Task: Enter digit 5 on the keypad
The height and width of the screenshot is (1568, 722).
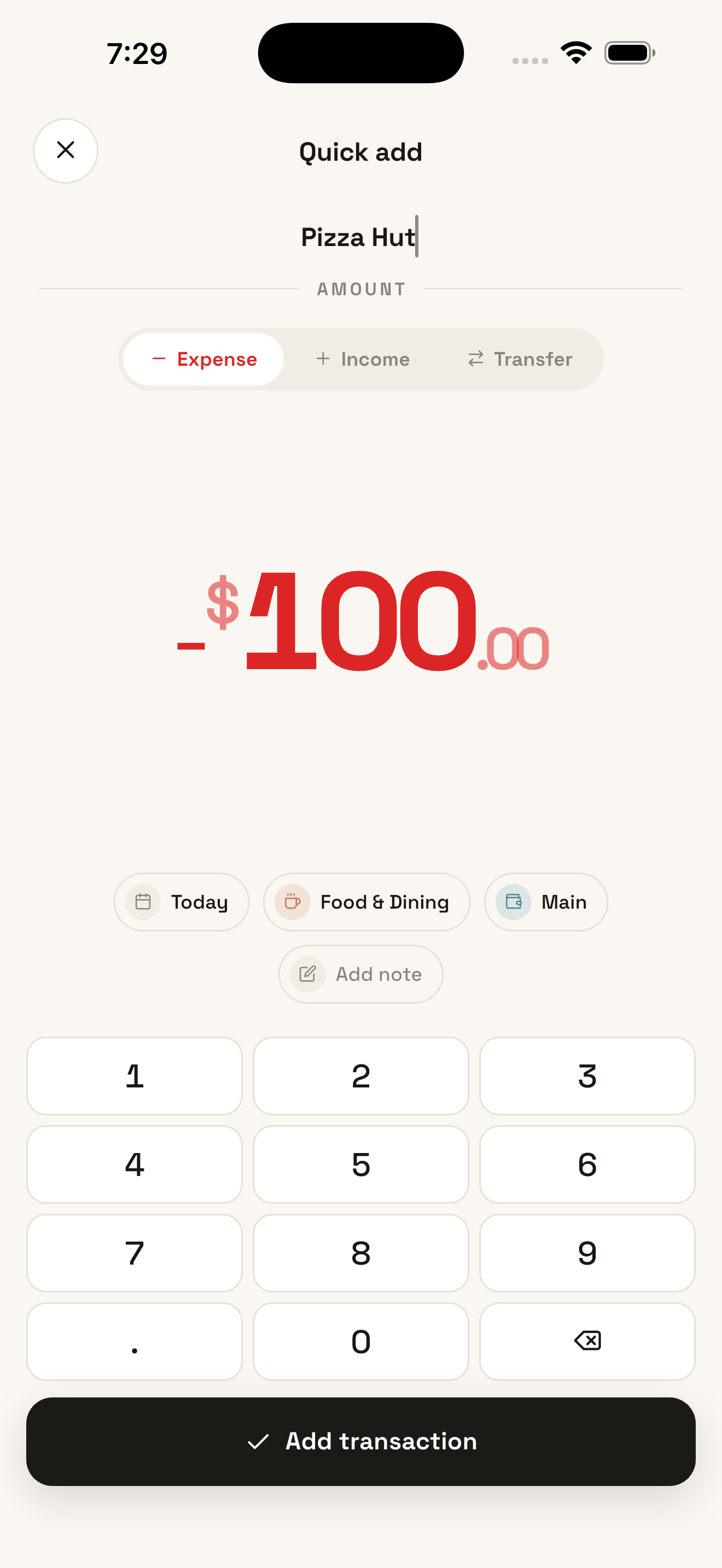Action: point(360,1164)
